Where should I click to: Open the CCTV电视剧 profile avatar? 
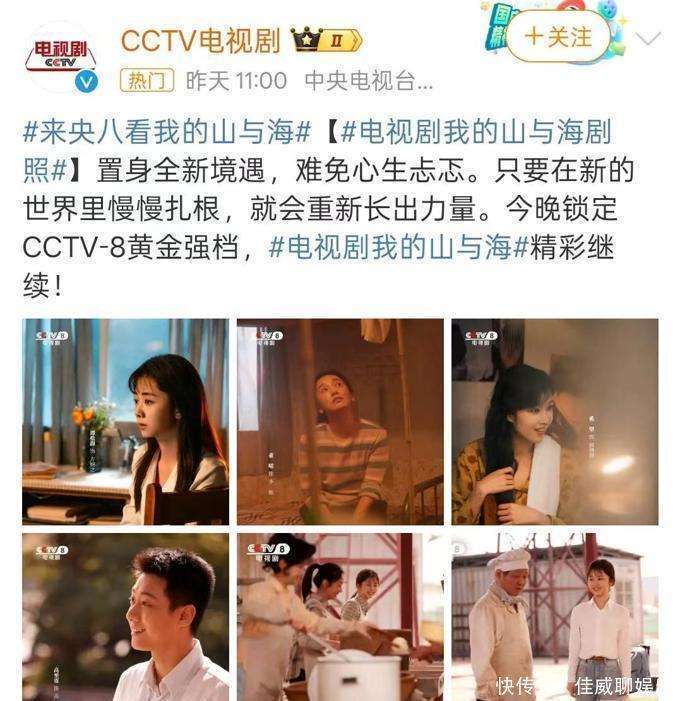tap(61, 60)
